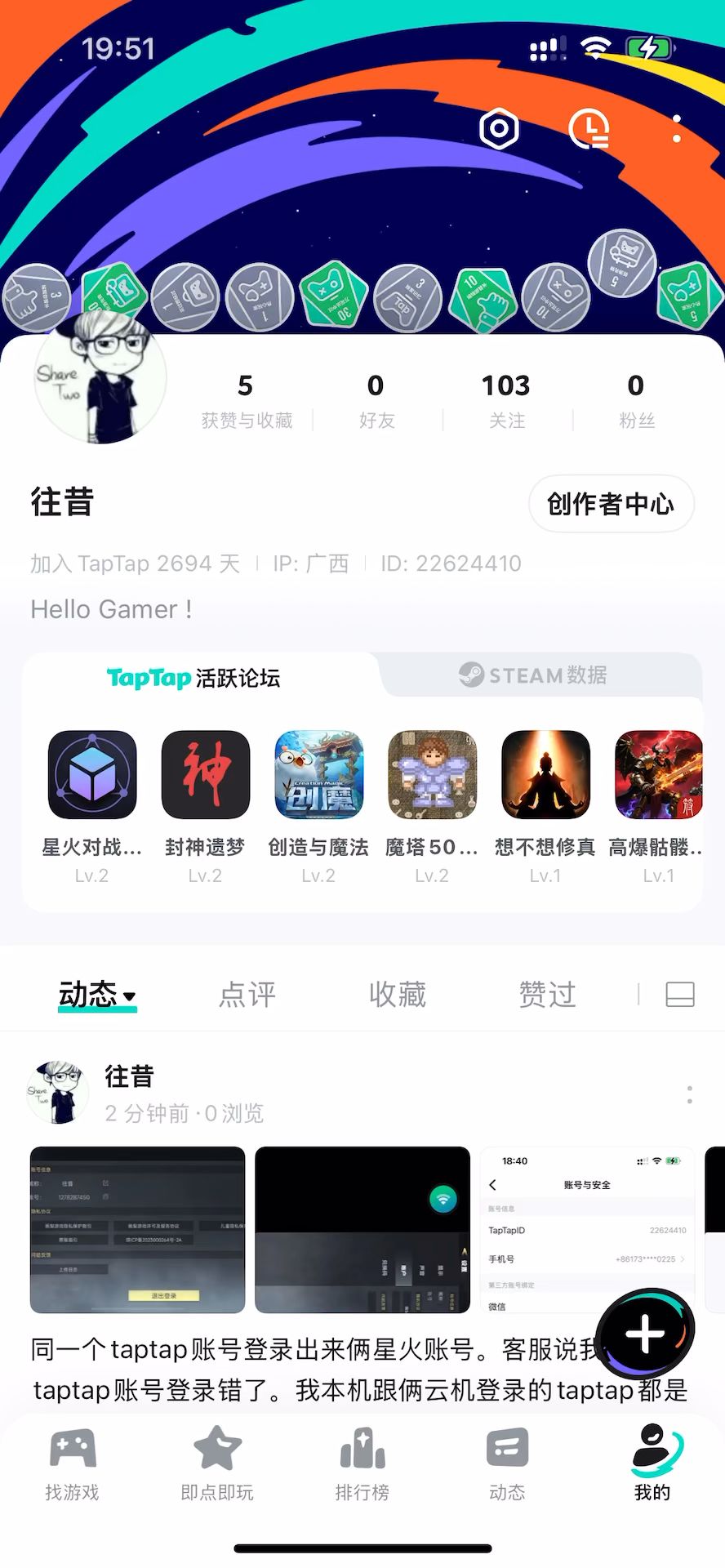Open the hexagon settings icon

coord(499,128)
